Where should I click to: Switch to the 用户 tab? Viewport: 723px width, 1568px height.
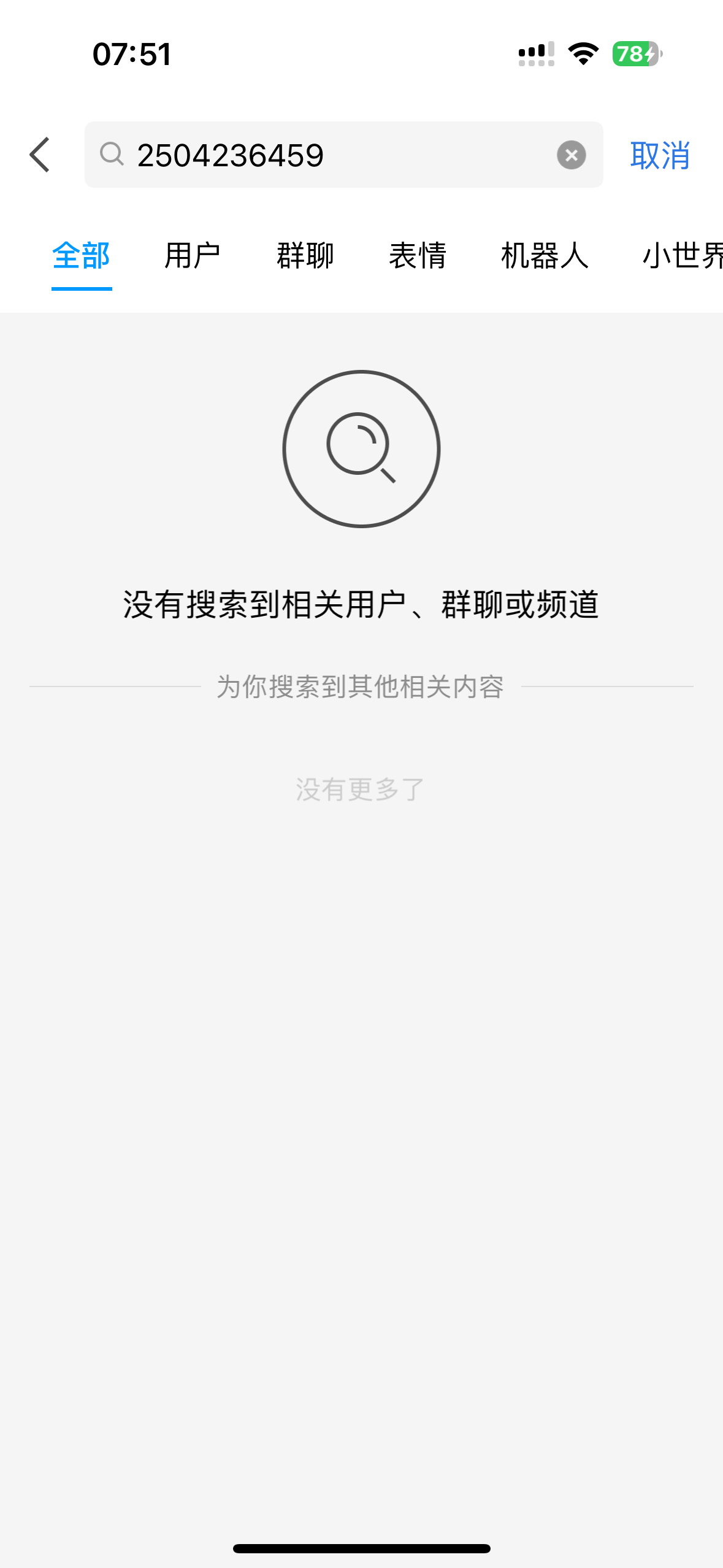click(x=193, y=255)
